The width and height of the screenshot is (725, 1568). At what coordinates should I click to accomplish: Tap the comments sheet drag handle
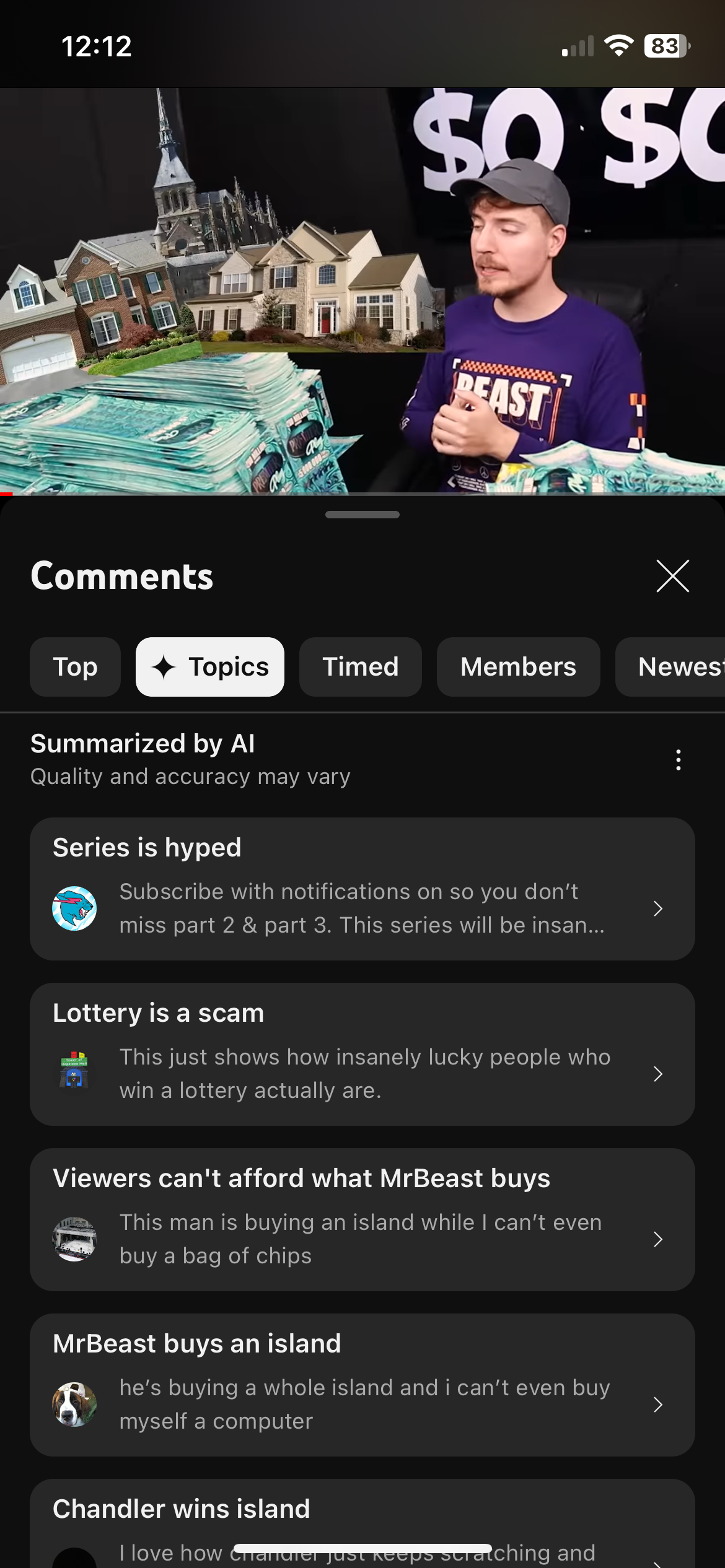[x=362, y=515]
